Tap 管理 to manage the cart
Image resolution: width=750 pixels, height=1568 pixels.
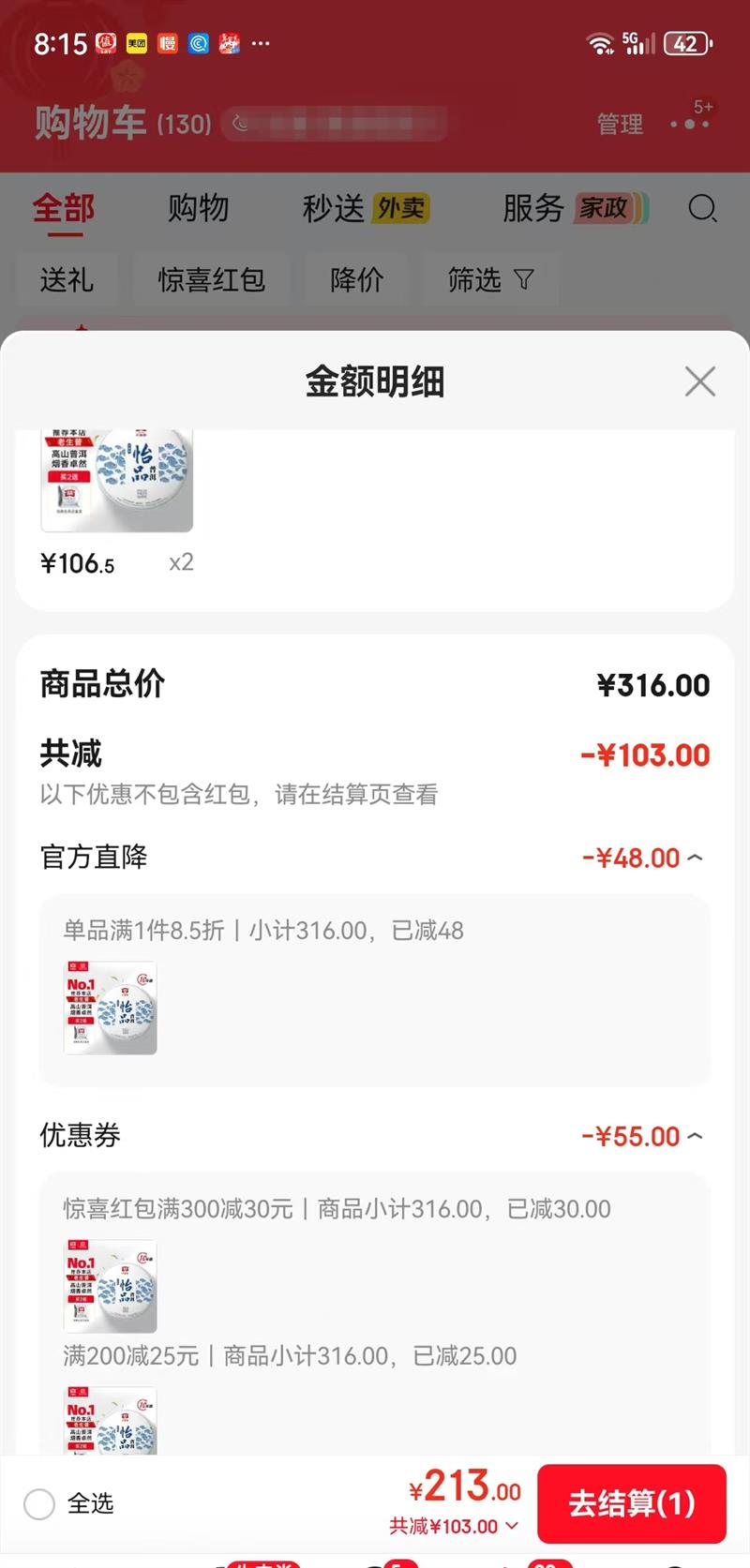point(620,124)
